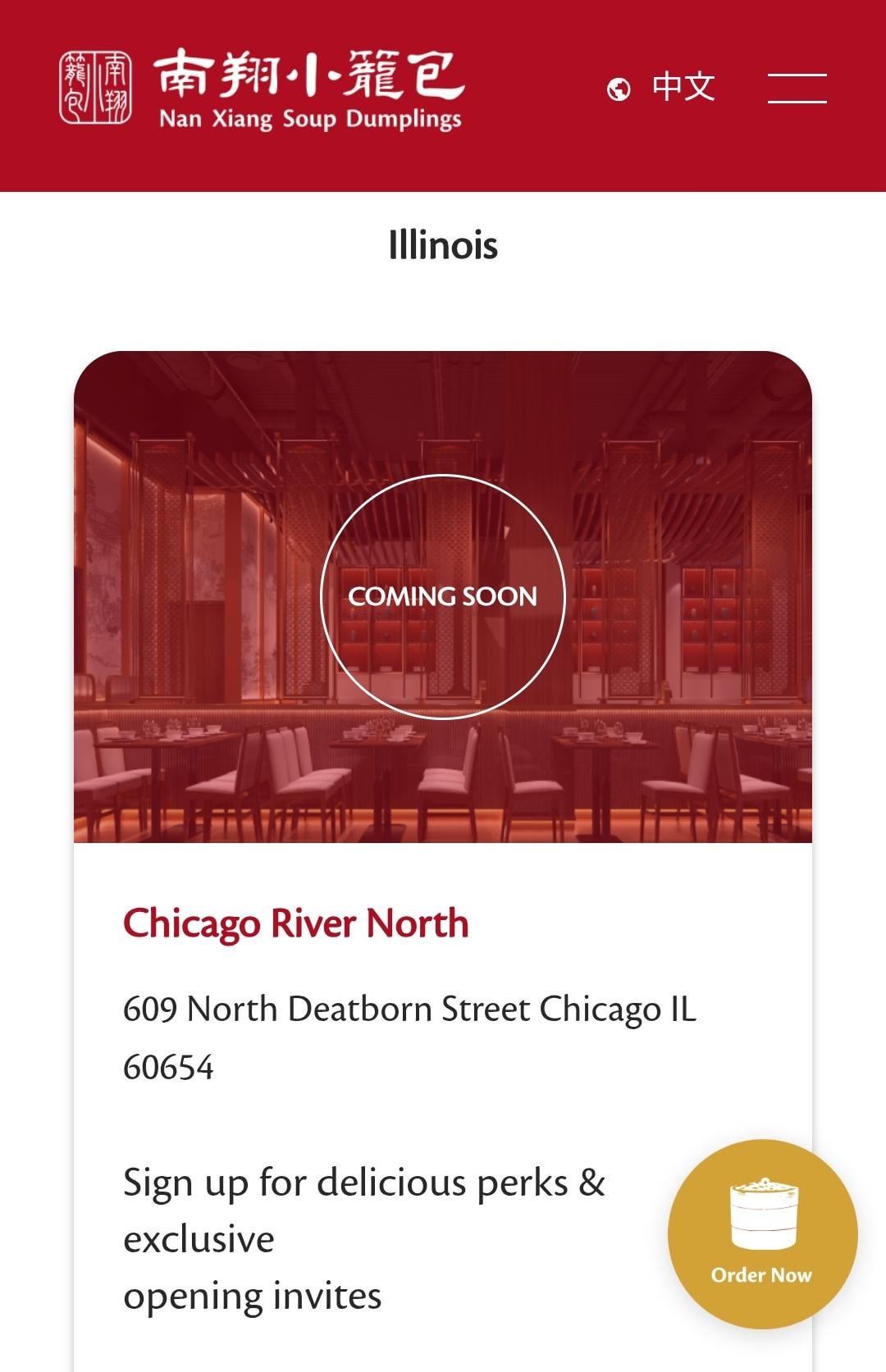Viewport: 886px width, 1372px height.
Task: Switch site language to 中文
Action: 663,88
